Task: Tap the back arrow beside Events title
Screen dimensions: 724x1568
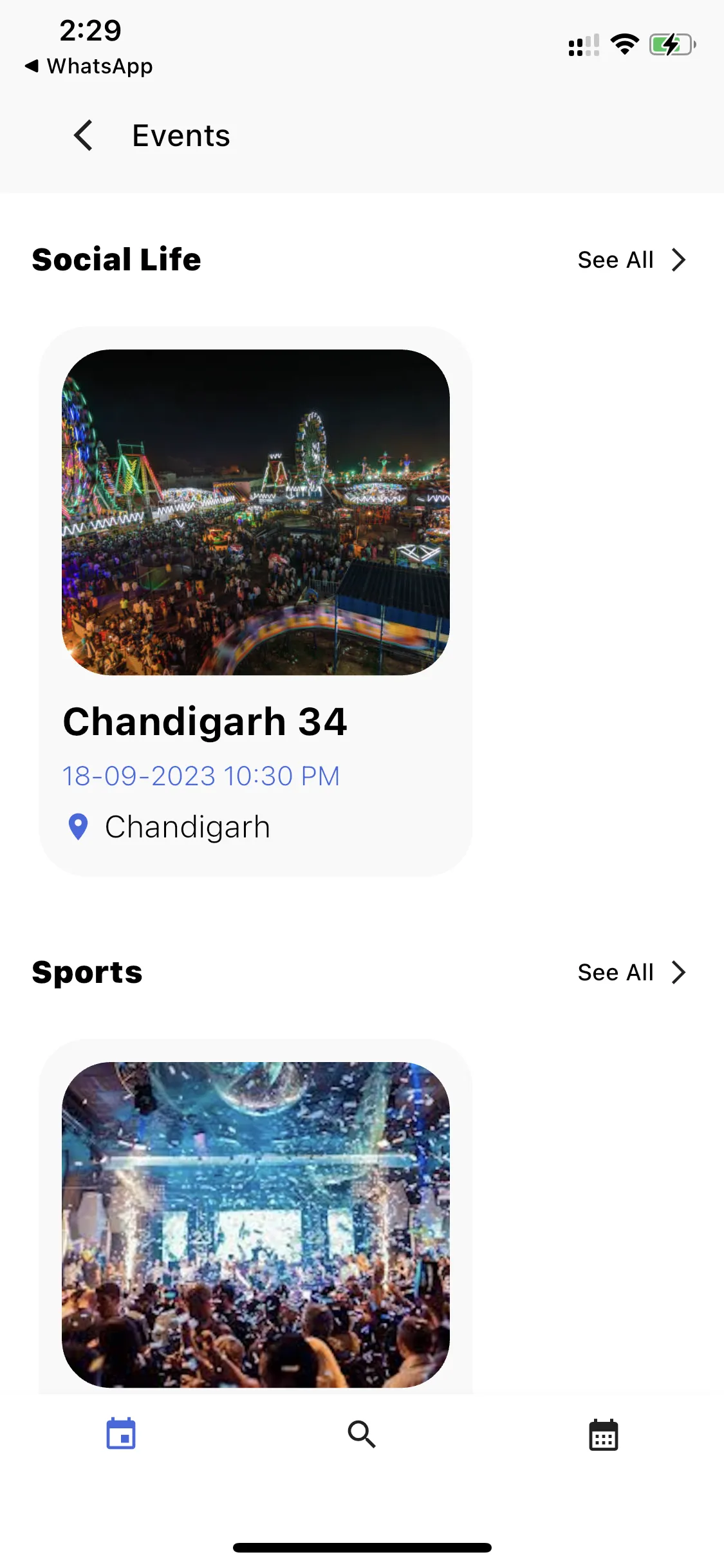Action: 82,136
